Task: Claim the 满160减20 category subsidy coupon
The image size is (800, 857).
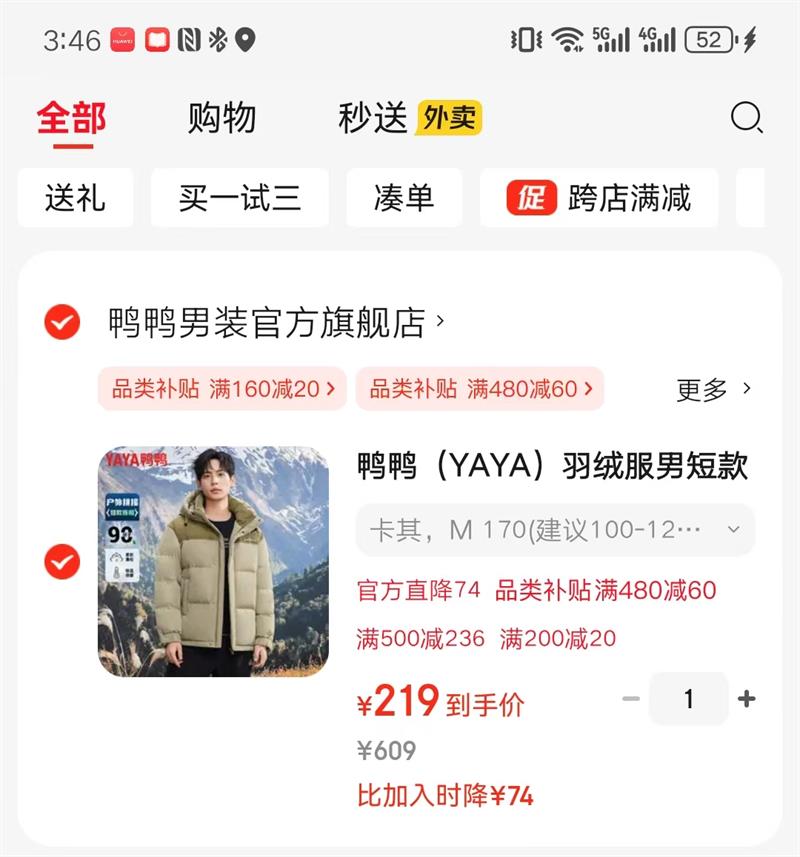Action: [x=222, y=389]
